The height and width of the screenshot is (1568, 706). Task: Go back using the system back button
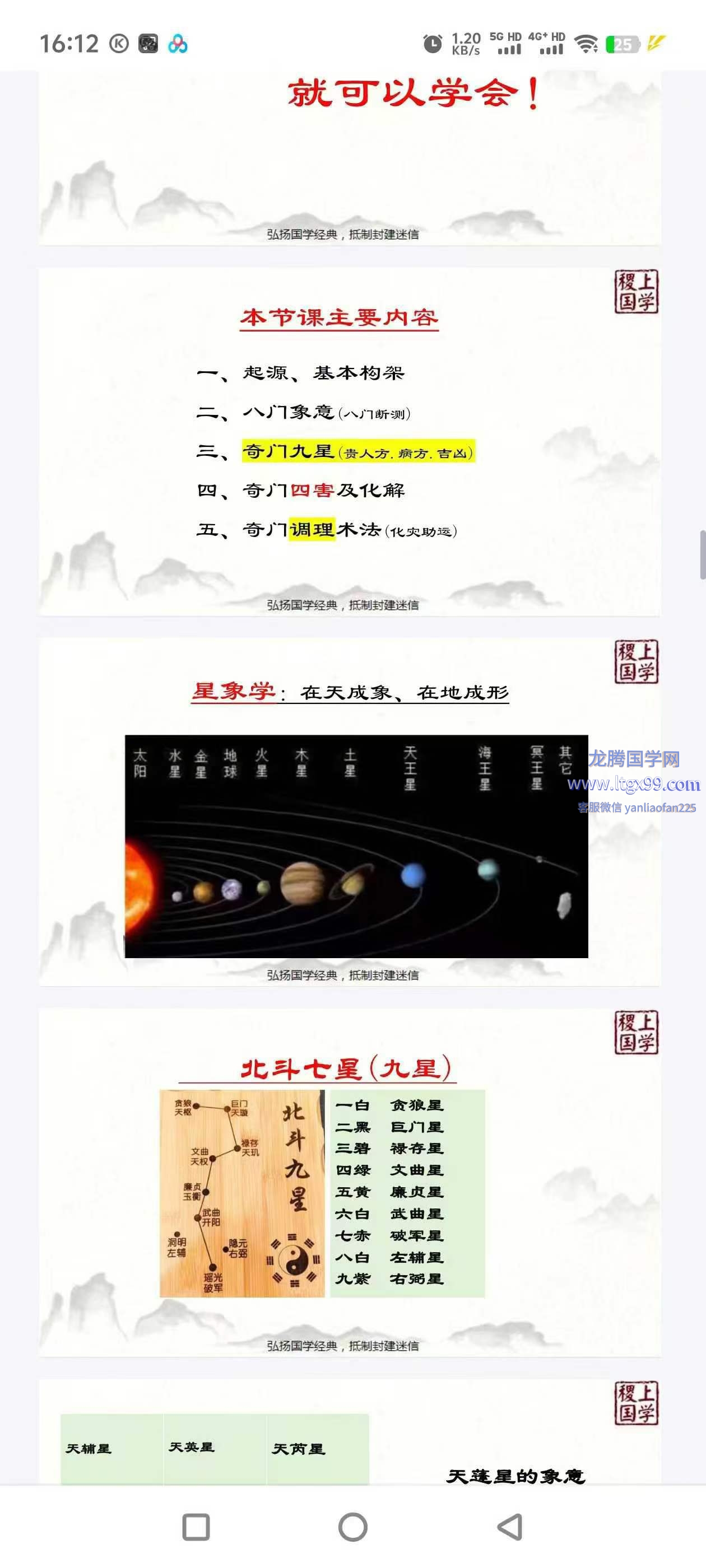[x=510, y=1527]
